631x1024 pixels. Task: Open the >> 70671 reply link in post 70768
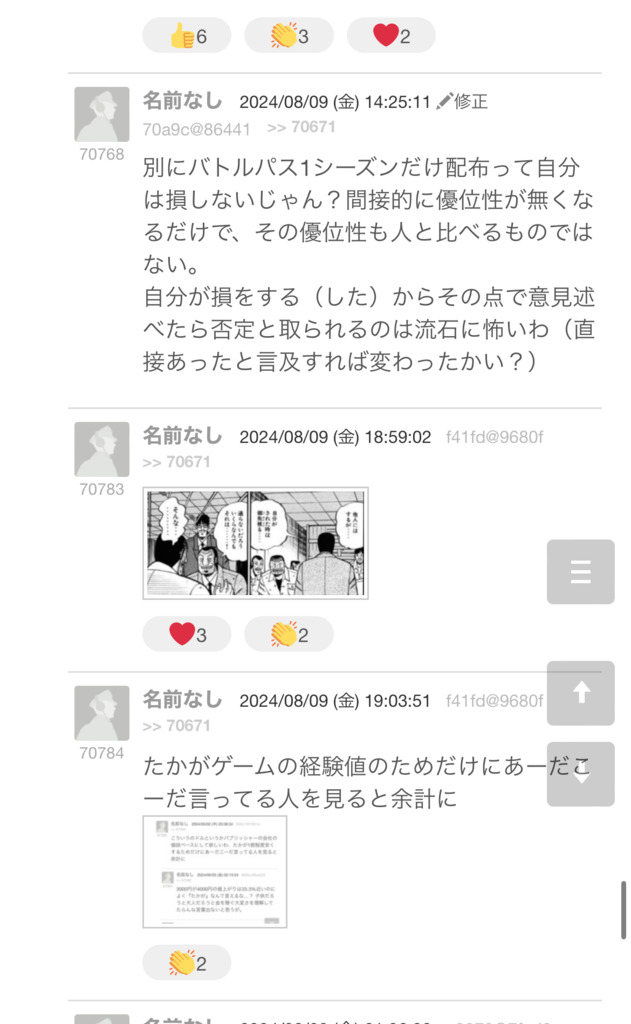(x=301, y=128)
